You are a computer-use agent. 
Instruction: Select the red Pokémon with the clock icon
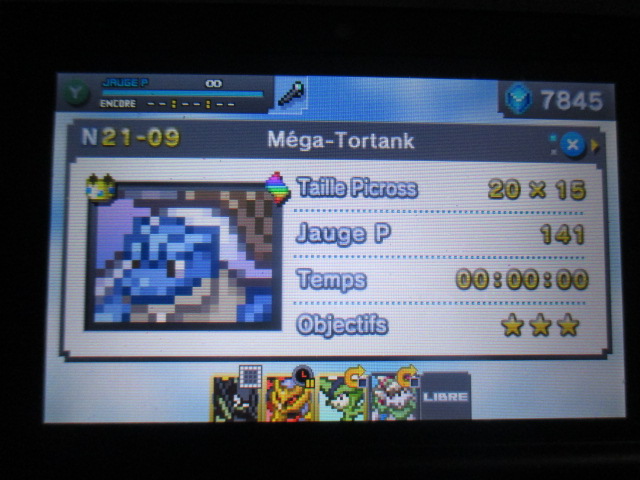289,397
